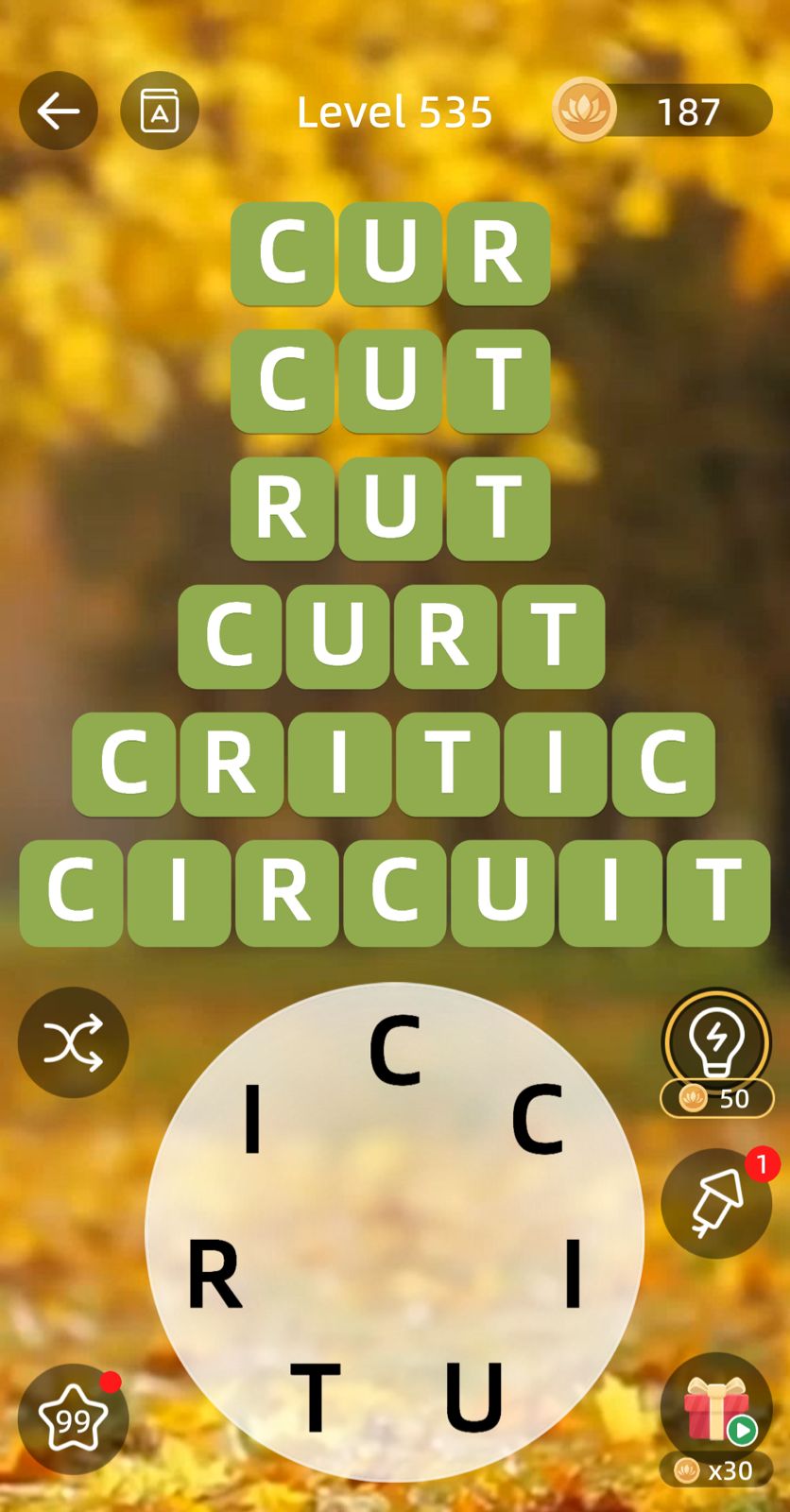This screenshot has height=1512, width=790.
Task: Select letter T in the wheel
Action: pos(315,1397)
